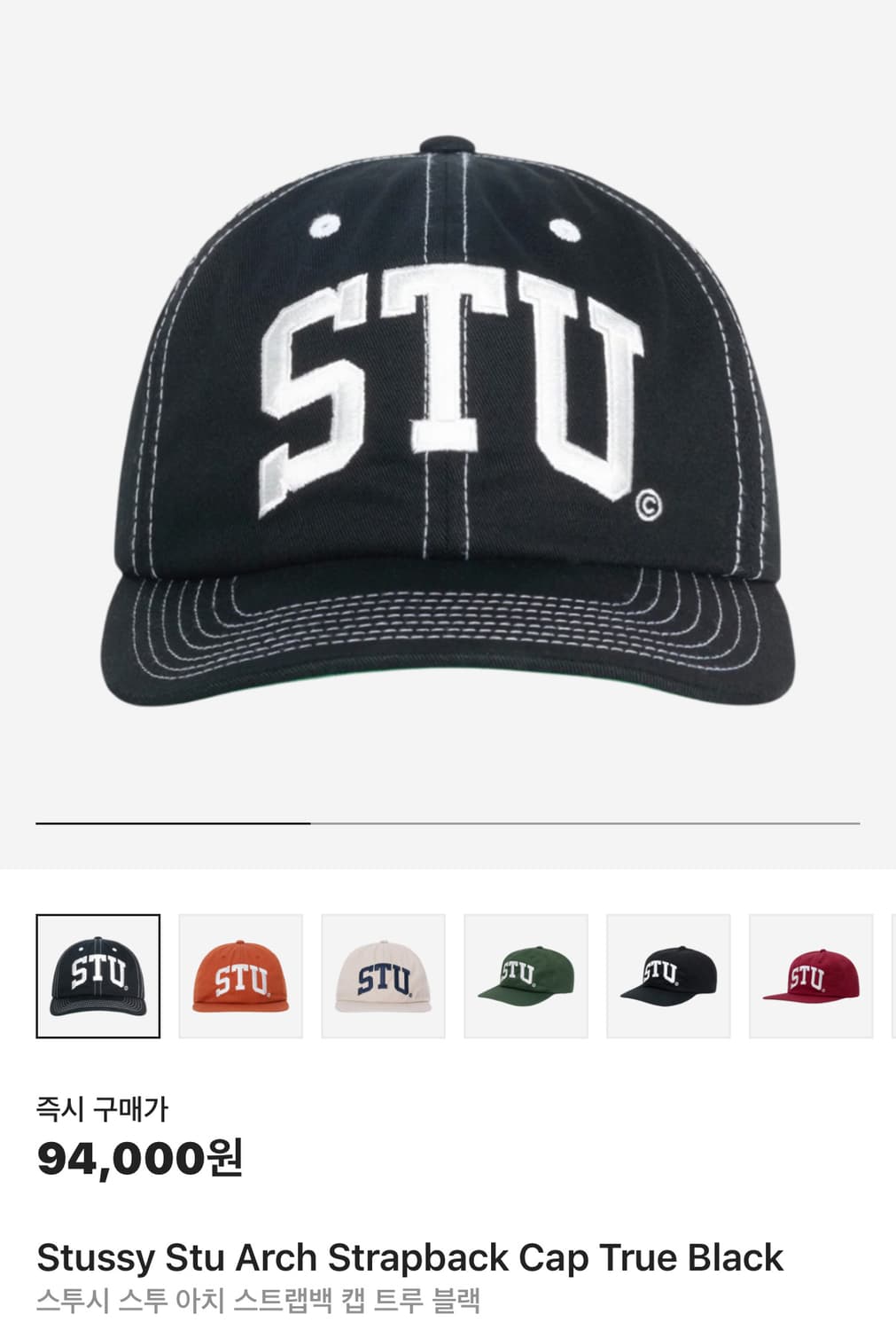Select the green STU cap thumbnail
896x1330 pixels.
click(x=526, y=975)
